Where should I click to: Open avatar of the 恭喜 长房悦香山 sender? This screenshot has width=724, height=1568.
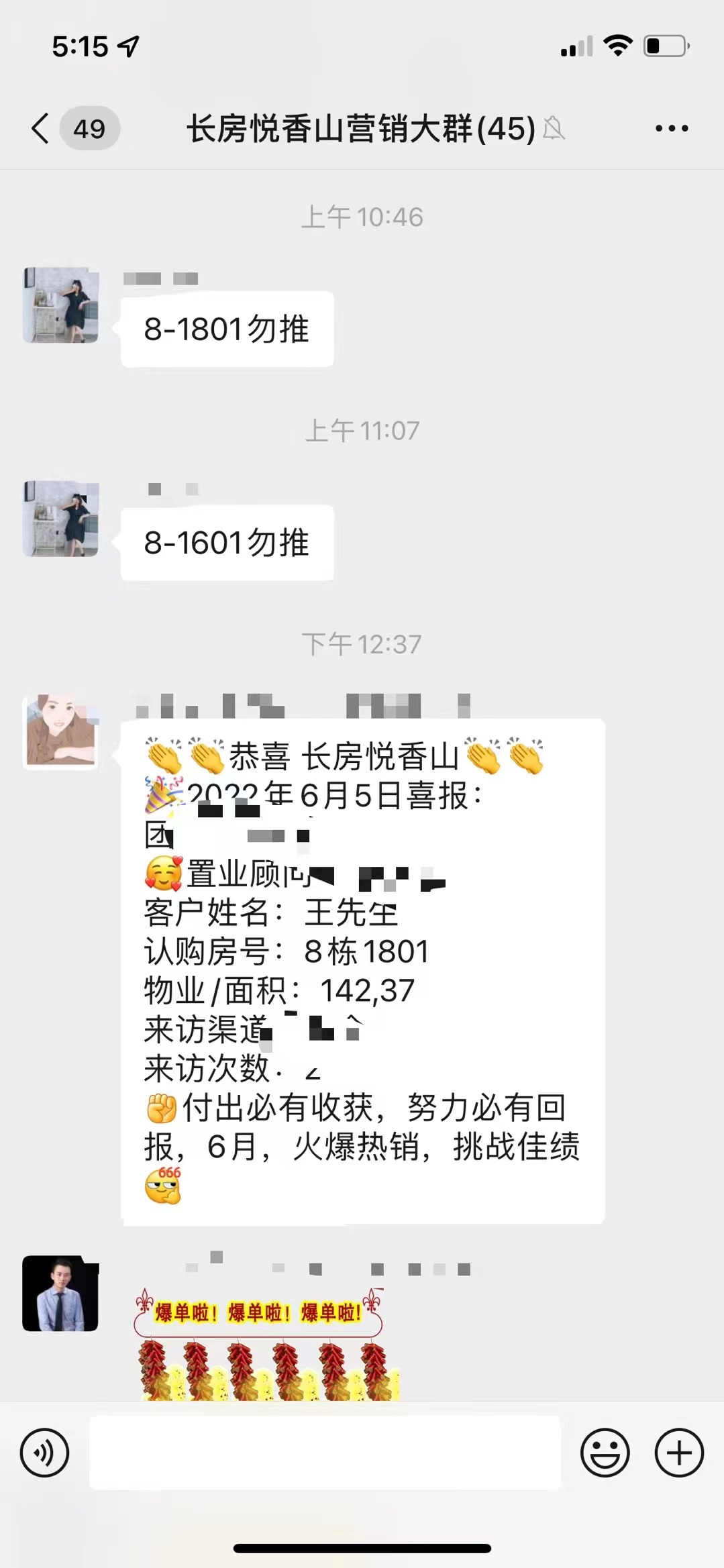(x=60, y=731)
